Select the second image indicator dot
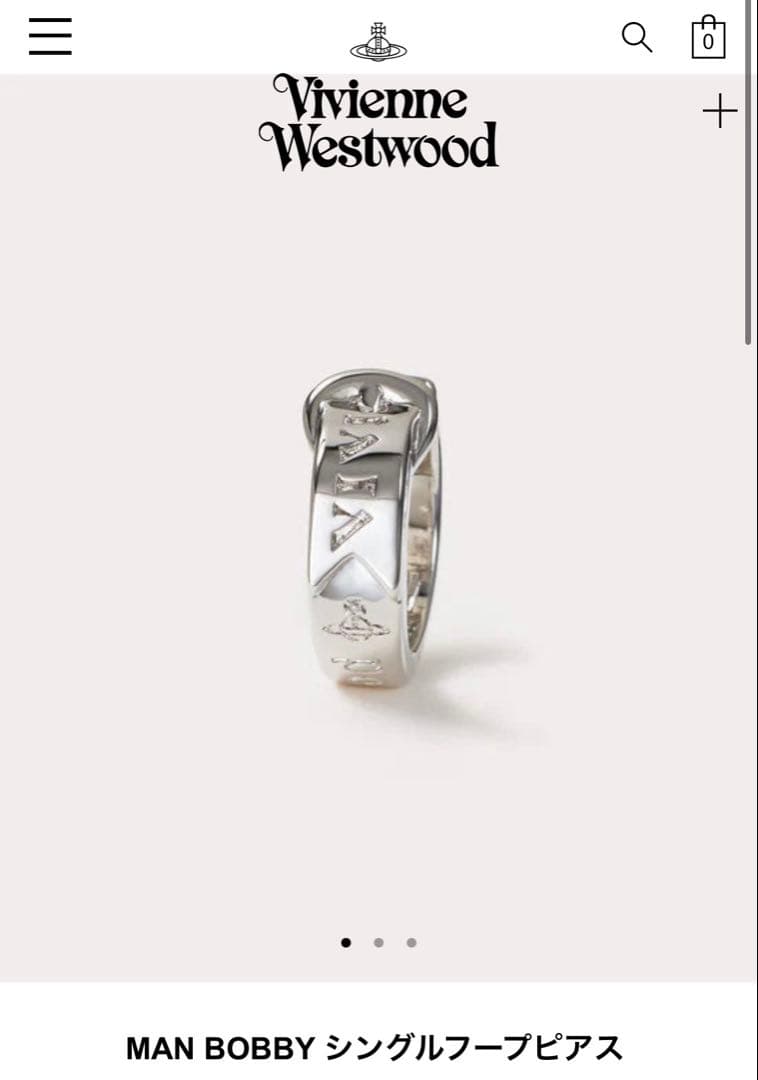The image size is (758, 1080). [379, 942]
